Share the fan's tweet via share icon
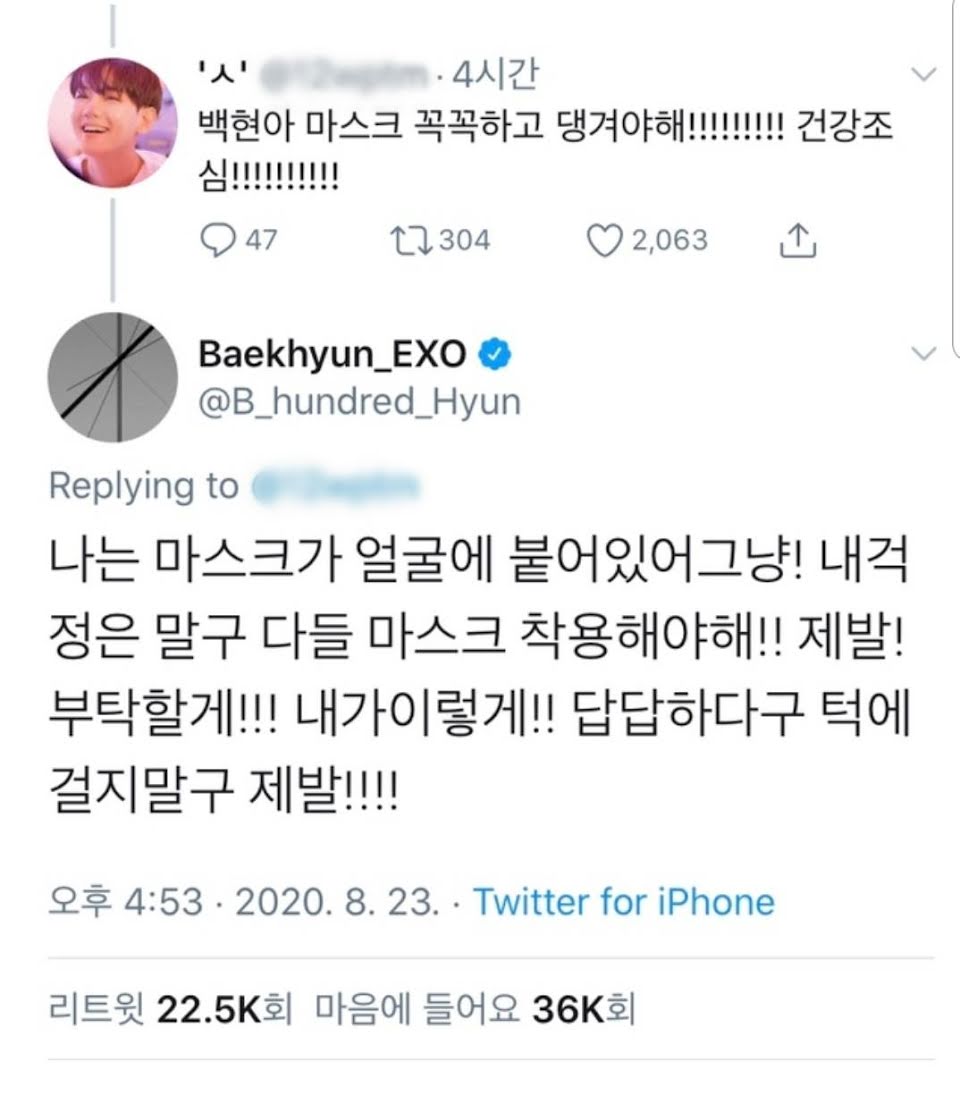Image resolution: width=960 pixels, height=1096 pixels. (x=797, y=241)
